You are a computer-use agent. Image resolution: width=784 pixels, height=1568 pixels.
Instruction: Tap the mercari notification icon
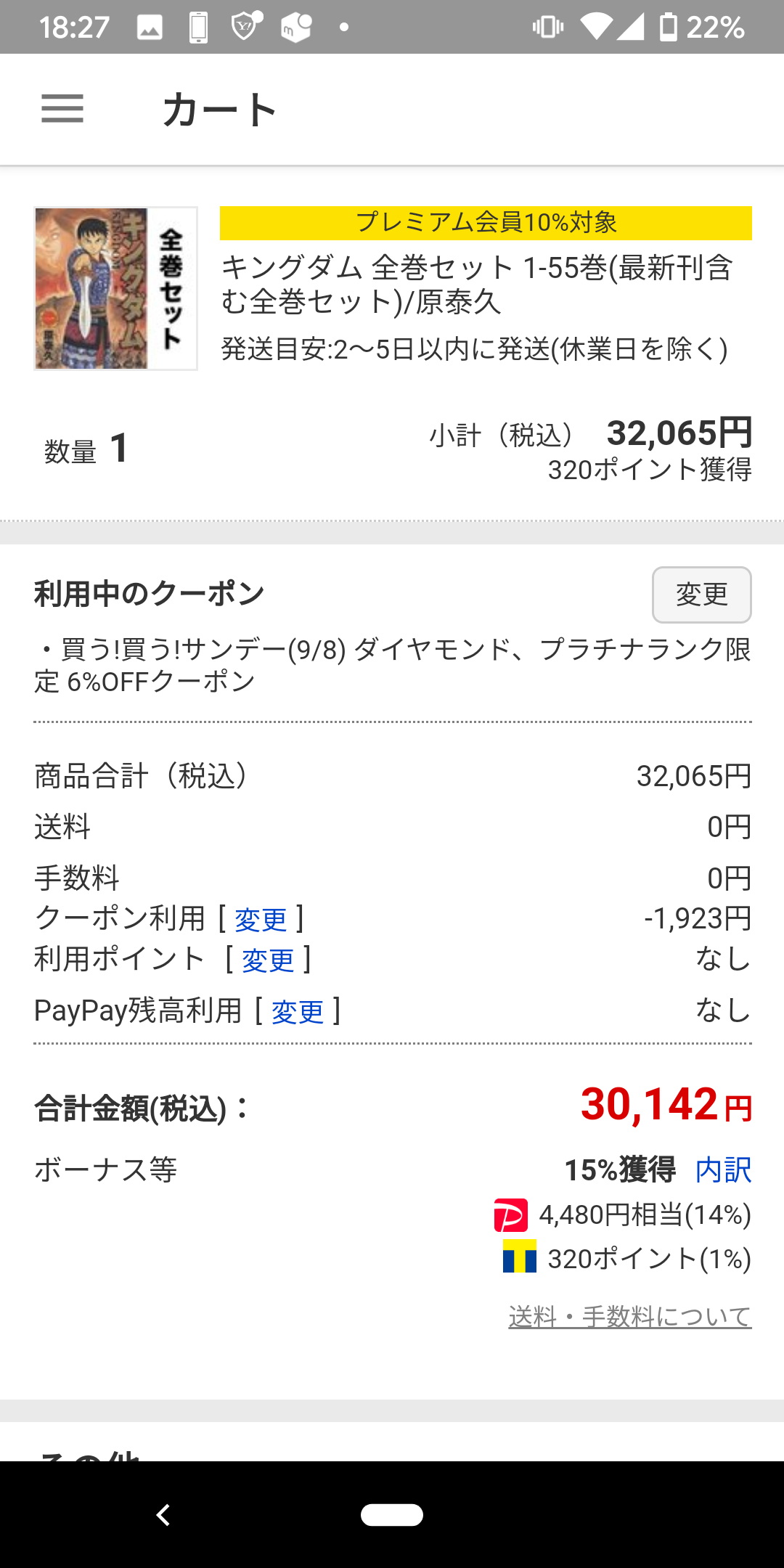[293, 26]
